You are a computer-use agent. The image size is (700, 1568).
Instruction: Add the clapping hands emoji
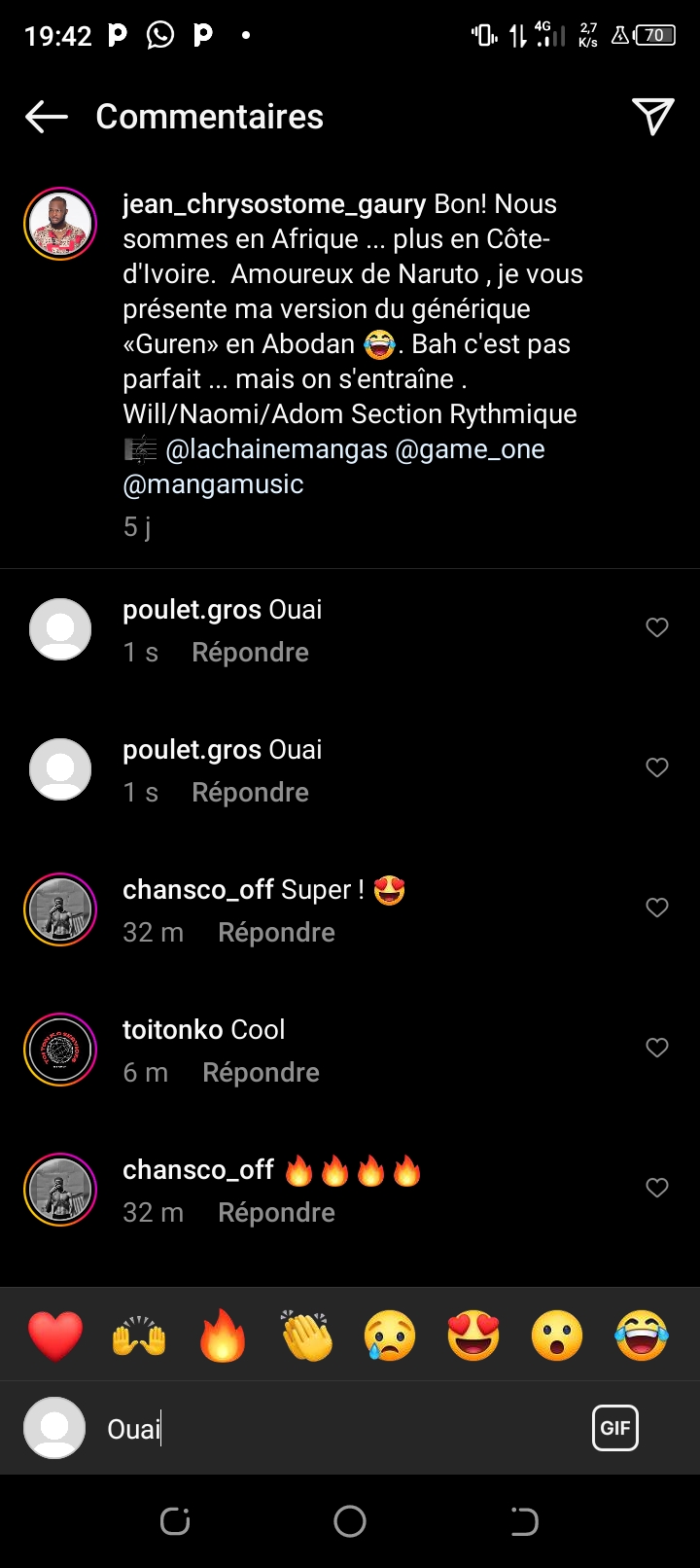306,1335
